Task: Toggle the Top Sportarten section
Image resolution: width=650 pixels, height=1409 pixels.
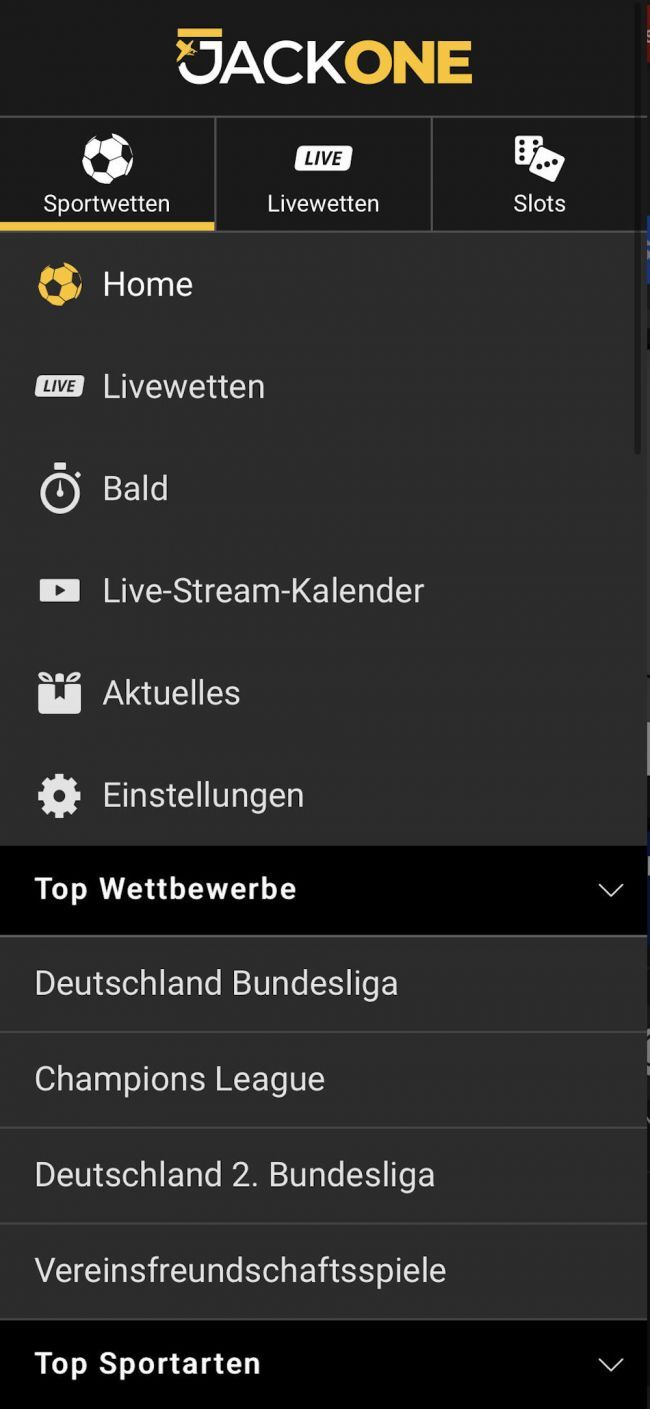Action: point(610,1364)
